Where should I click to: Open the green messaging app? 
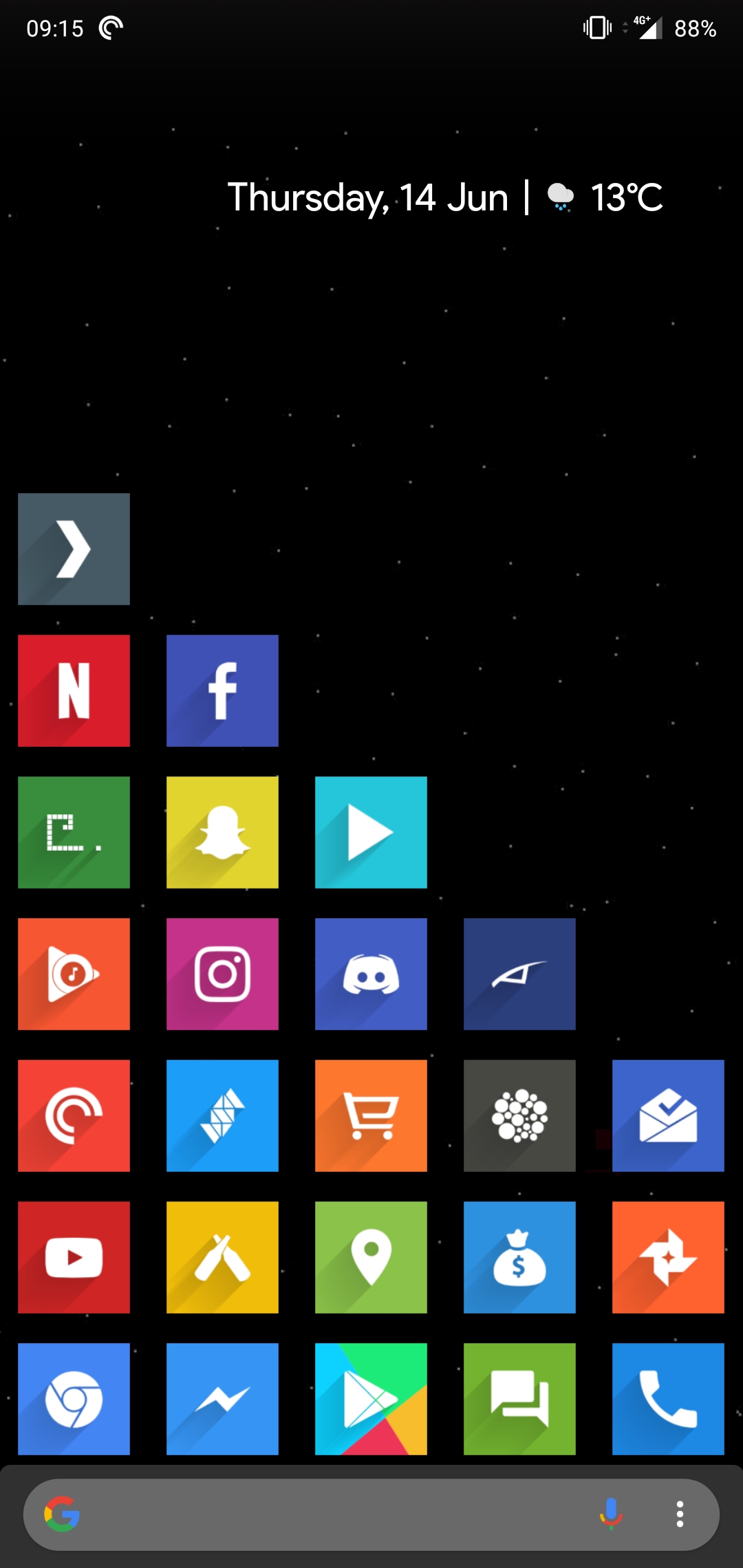point(519,1399)
